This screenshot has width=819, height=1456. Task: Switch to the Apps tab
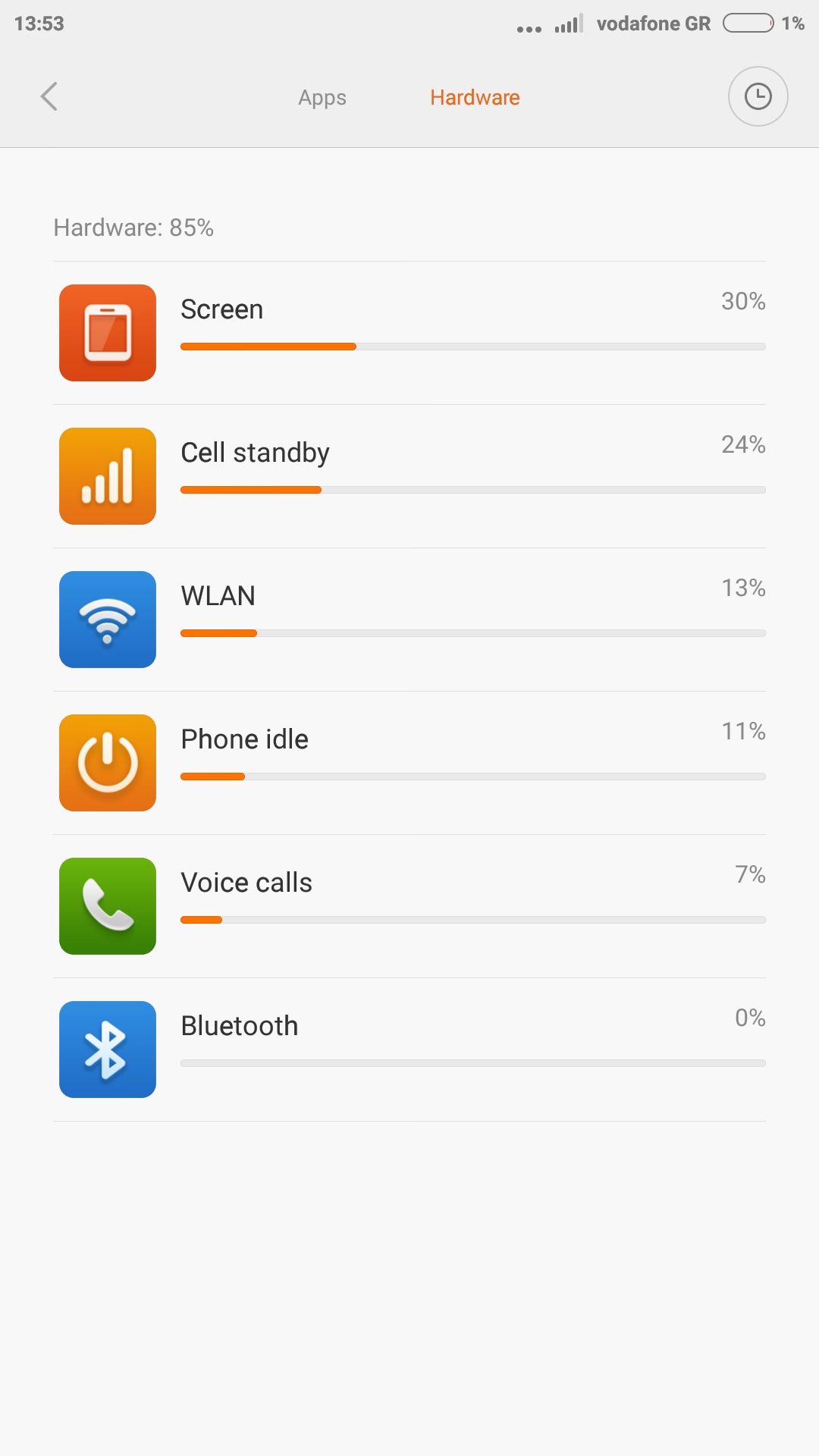[322, 98]
